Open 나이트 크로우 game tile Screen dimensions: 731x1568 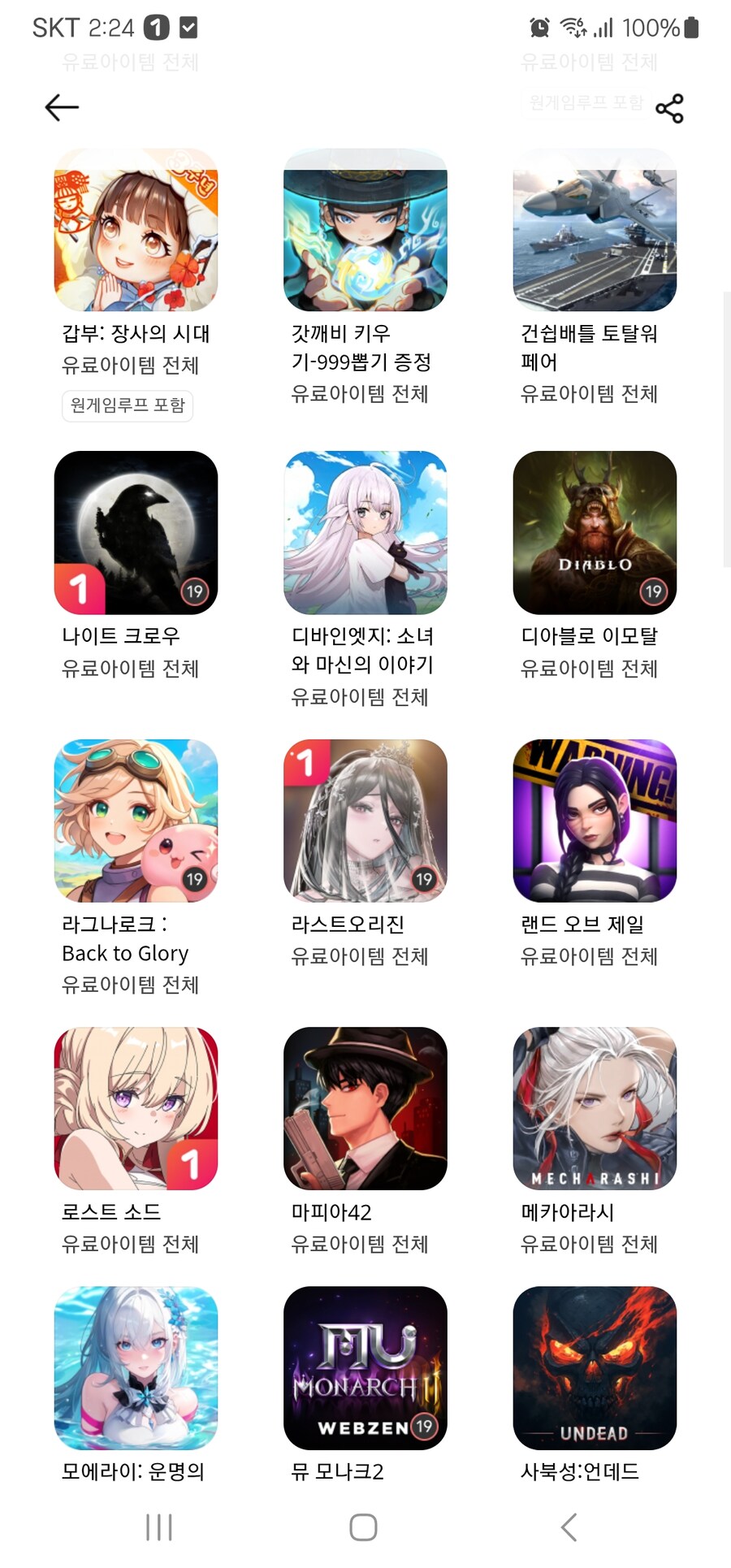click(136, 532)
